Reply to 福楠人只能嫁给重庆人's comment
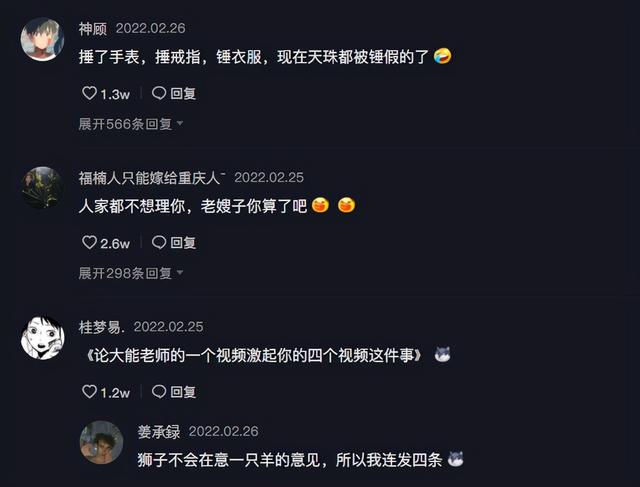The image size is (640, 487). click(x=174, y=242)
